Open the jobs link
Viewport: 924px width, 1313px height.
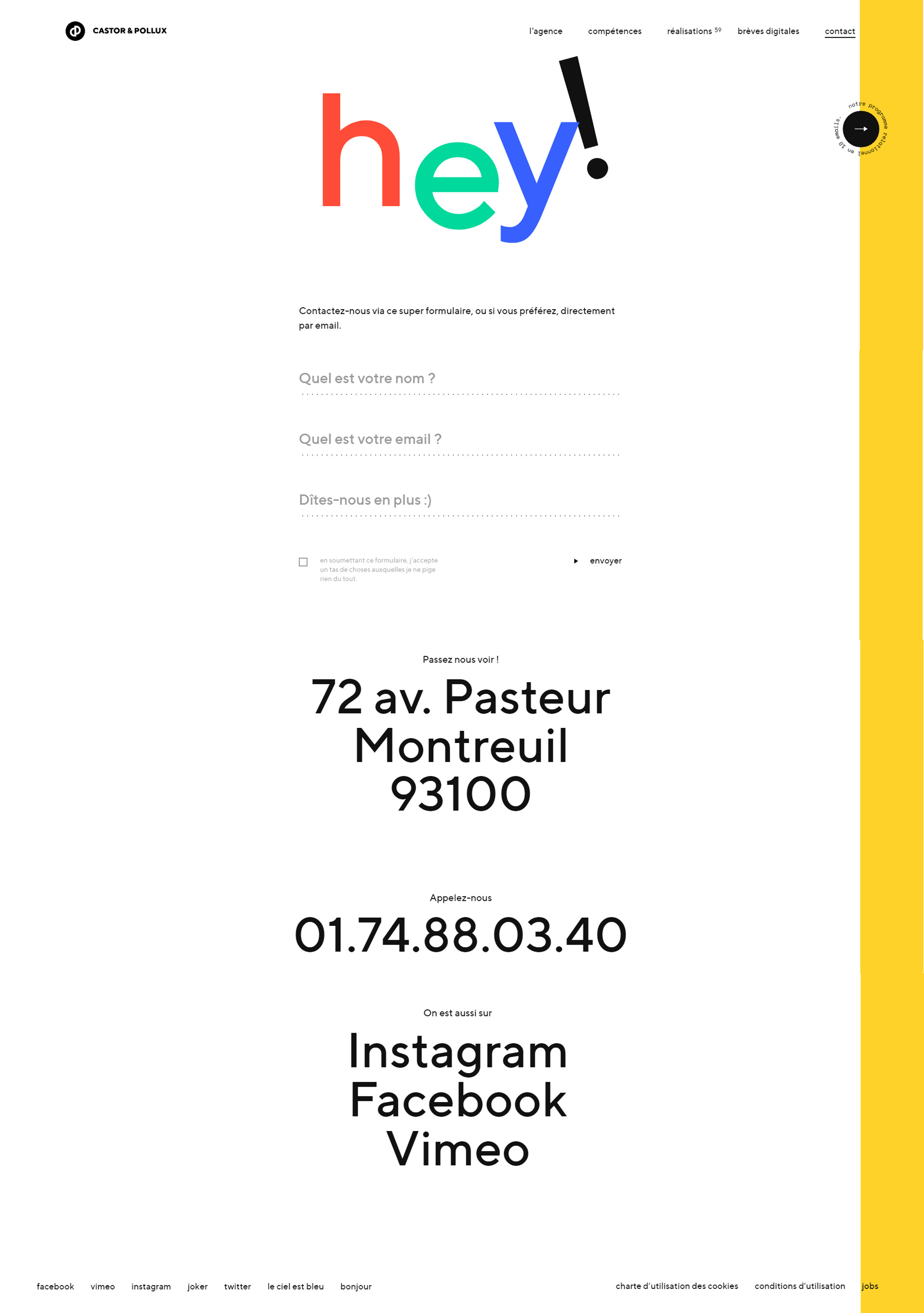tap(870, 1286)
